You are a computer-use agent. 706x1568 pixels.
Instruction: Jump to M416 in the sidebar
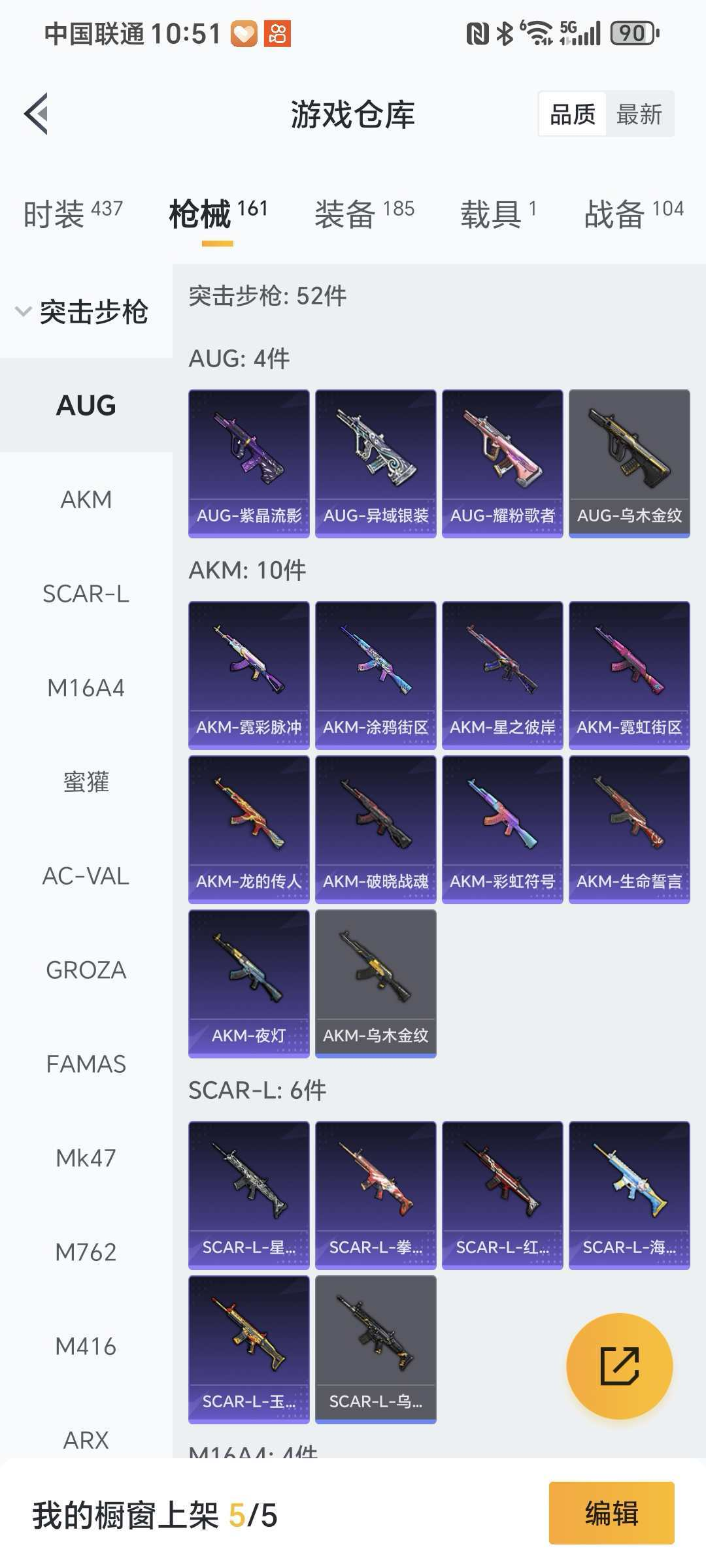86,1347
